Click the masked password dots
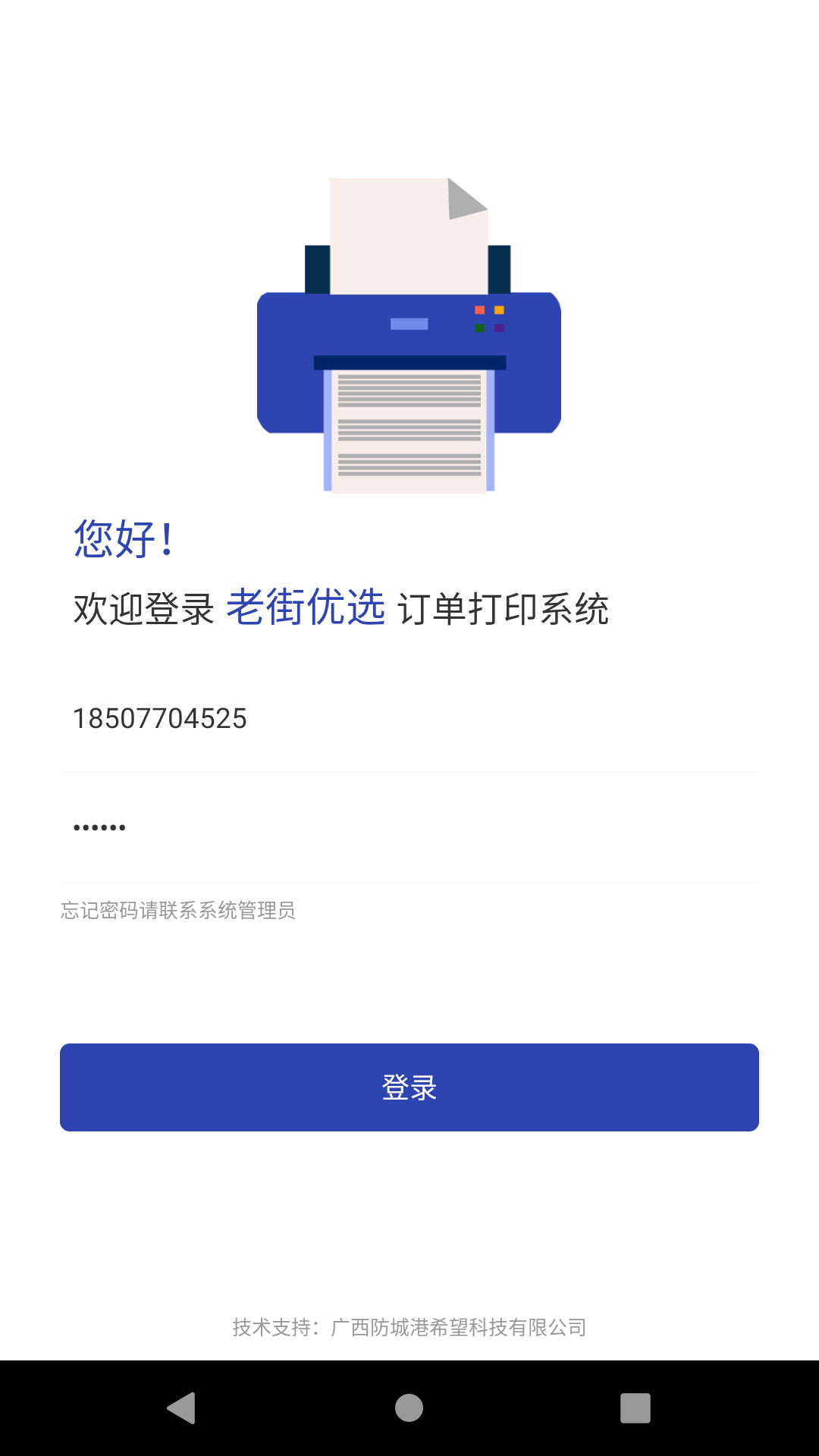 [99, 827]
